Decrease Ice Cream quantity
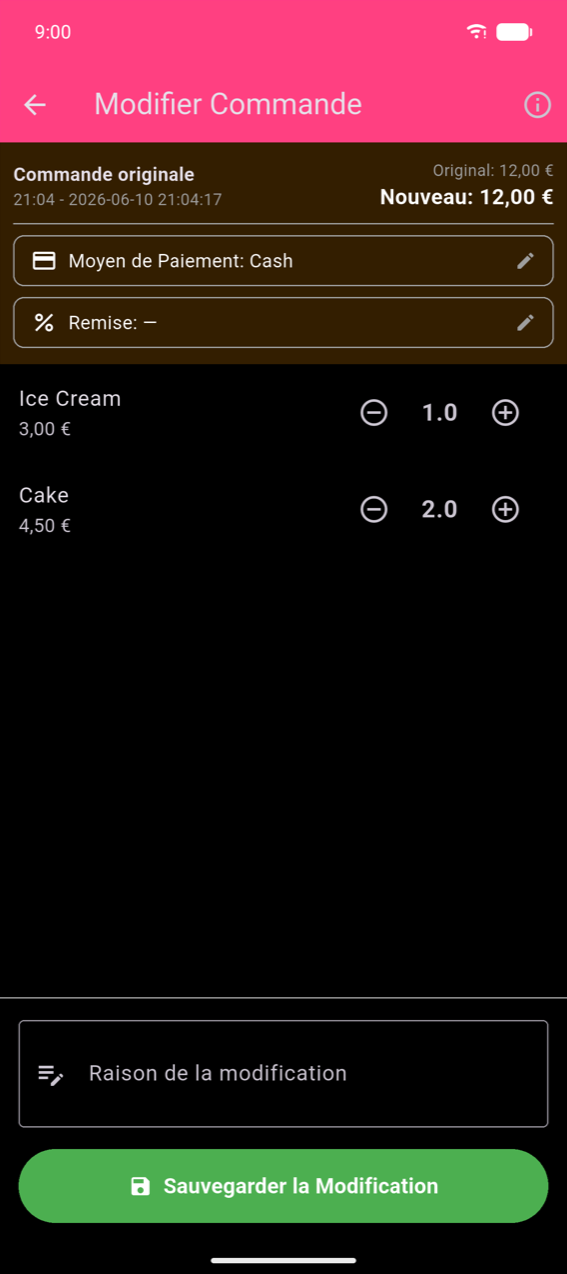 374,413
